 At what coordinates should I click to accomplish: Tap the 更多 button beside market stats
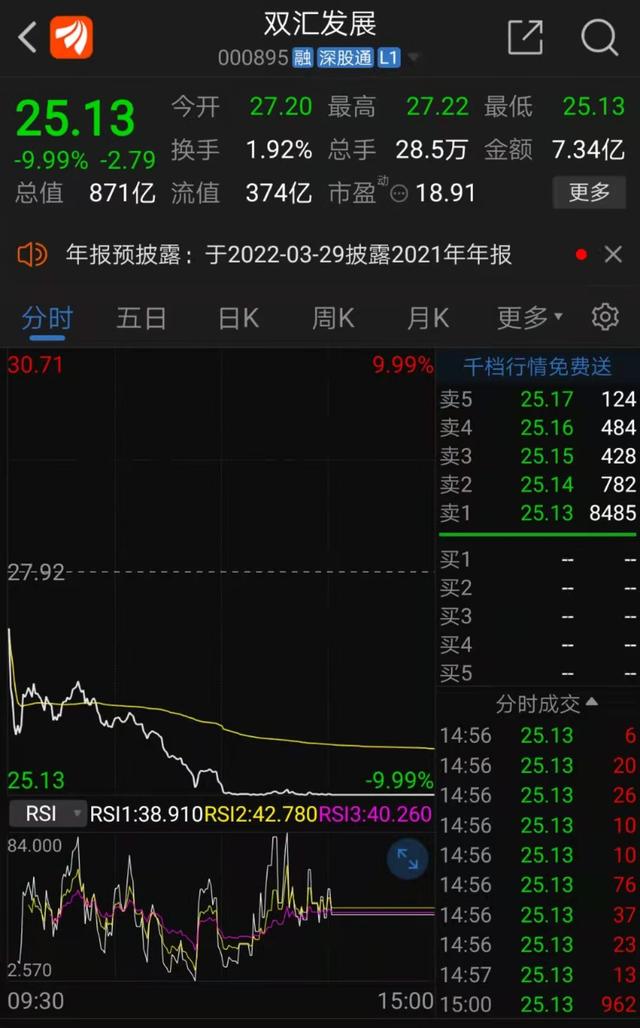tap(588, 192)
